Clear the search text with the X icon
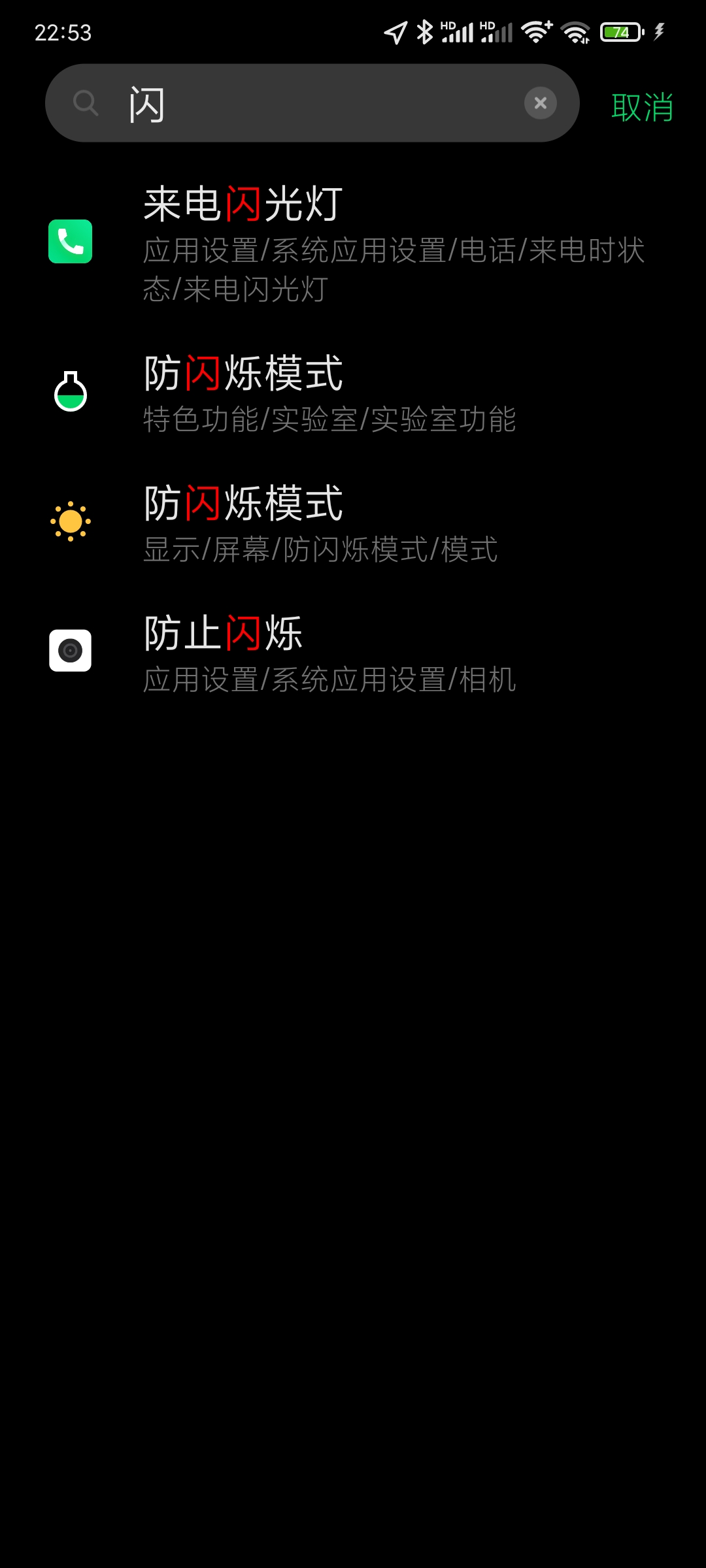 coord(540,103)
